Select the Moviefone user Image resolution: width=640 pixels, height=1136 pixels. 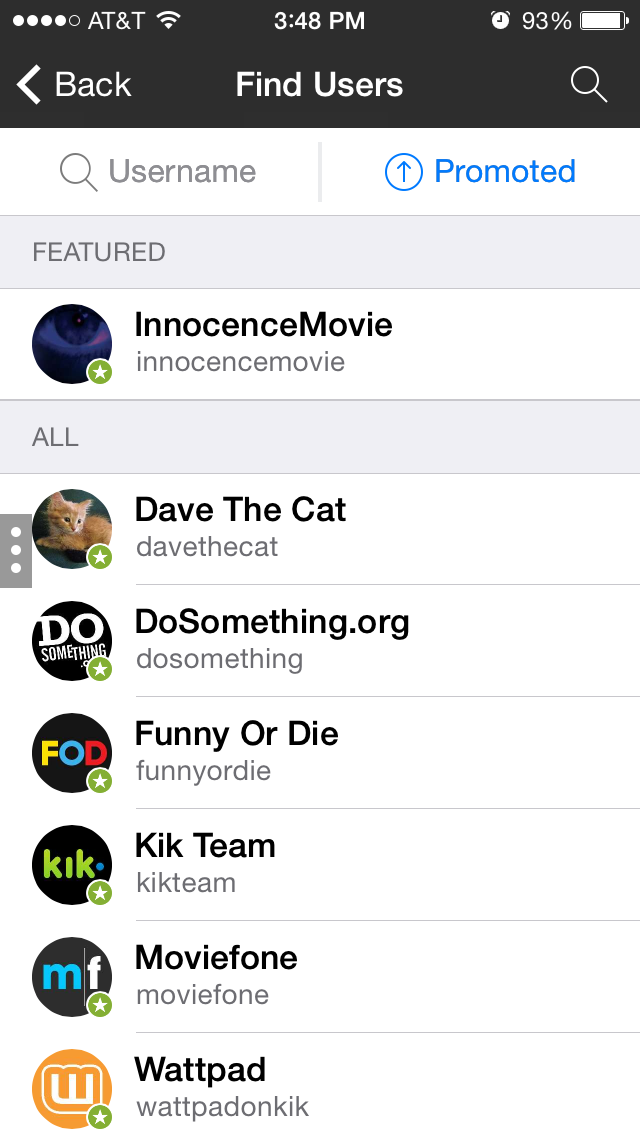(320, 976)
